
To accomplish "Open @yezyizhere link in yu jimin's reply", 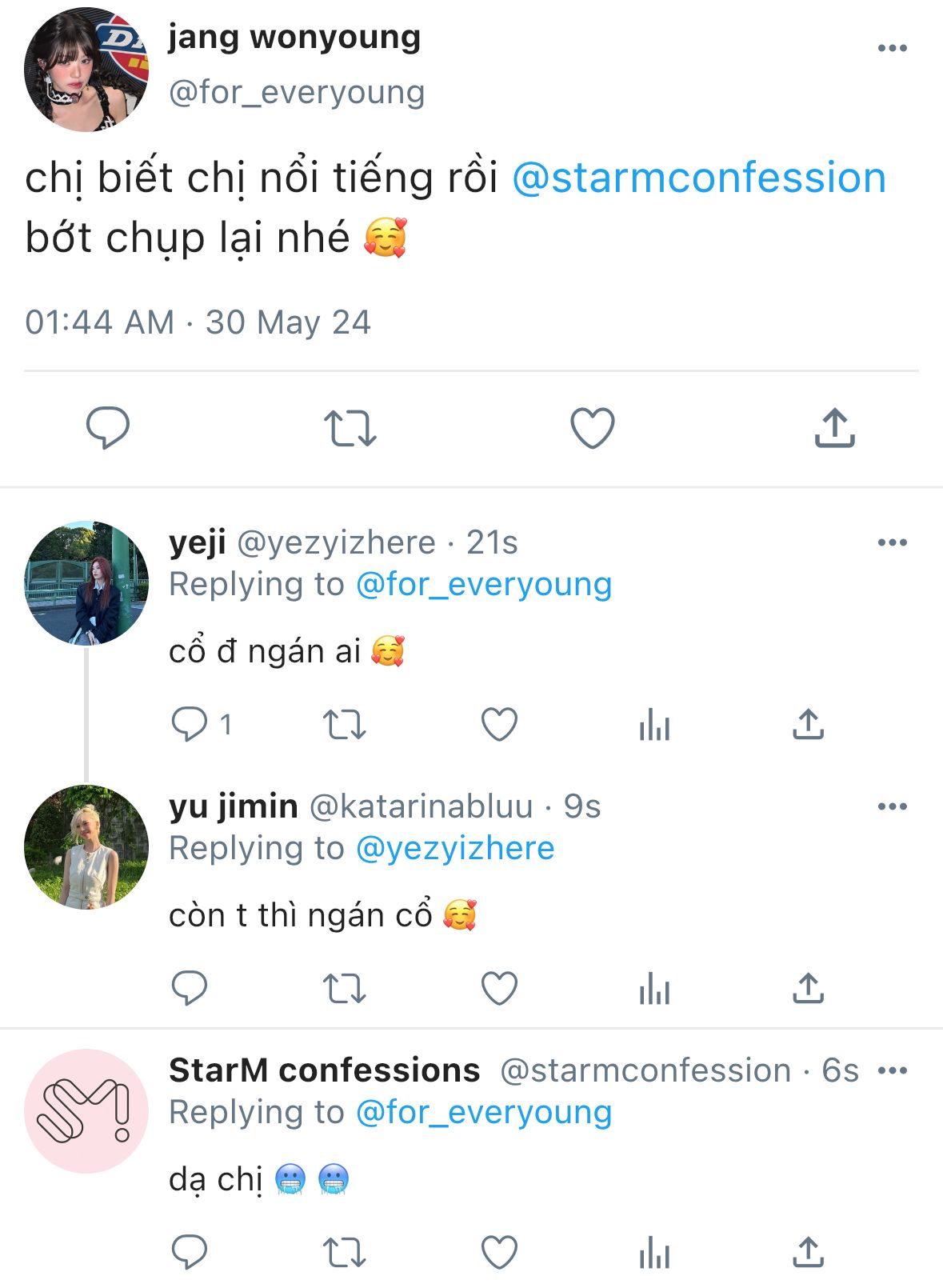I will pos(455,848).
